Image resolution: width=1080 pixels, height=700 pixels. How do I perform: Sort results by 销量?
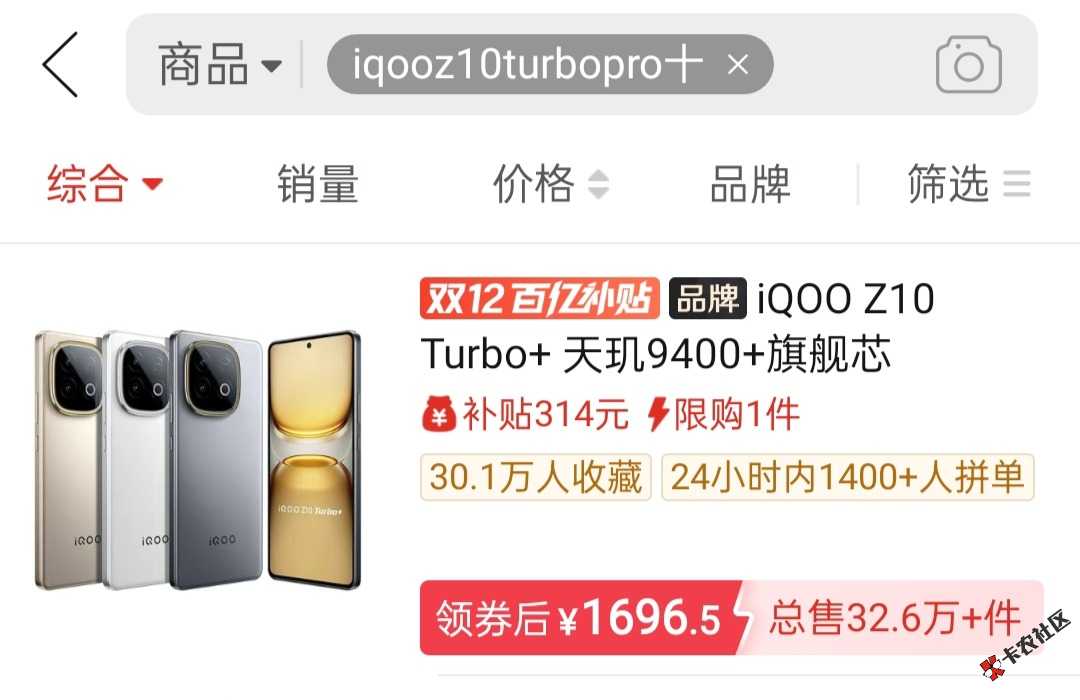318,185
